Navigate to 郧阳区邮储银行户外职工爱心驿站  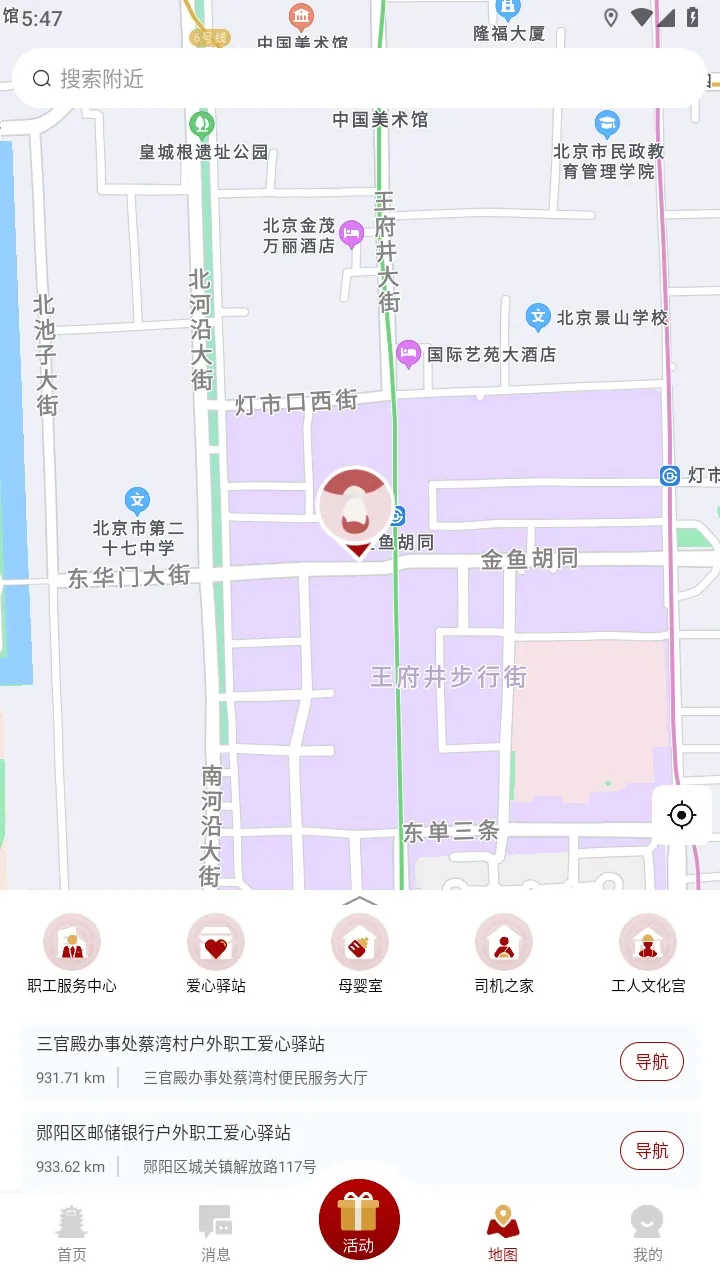[651, 1150]
